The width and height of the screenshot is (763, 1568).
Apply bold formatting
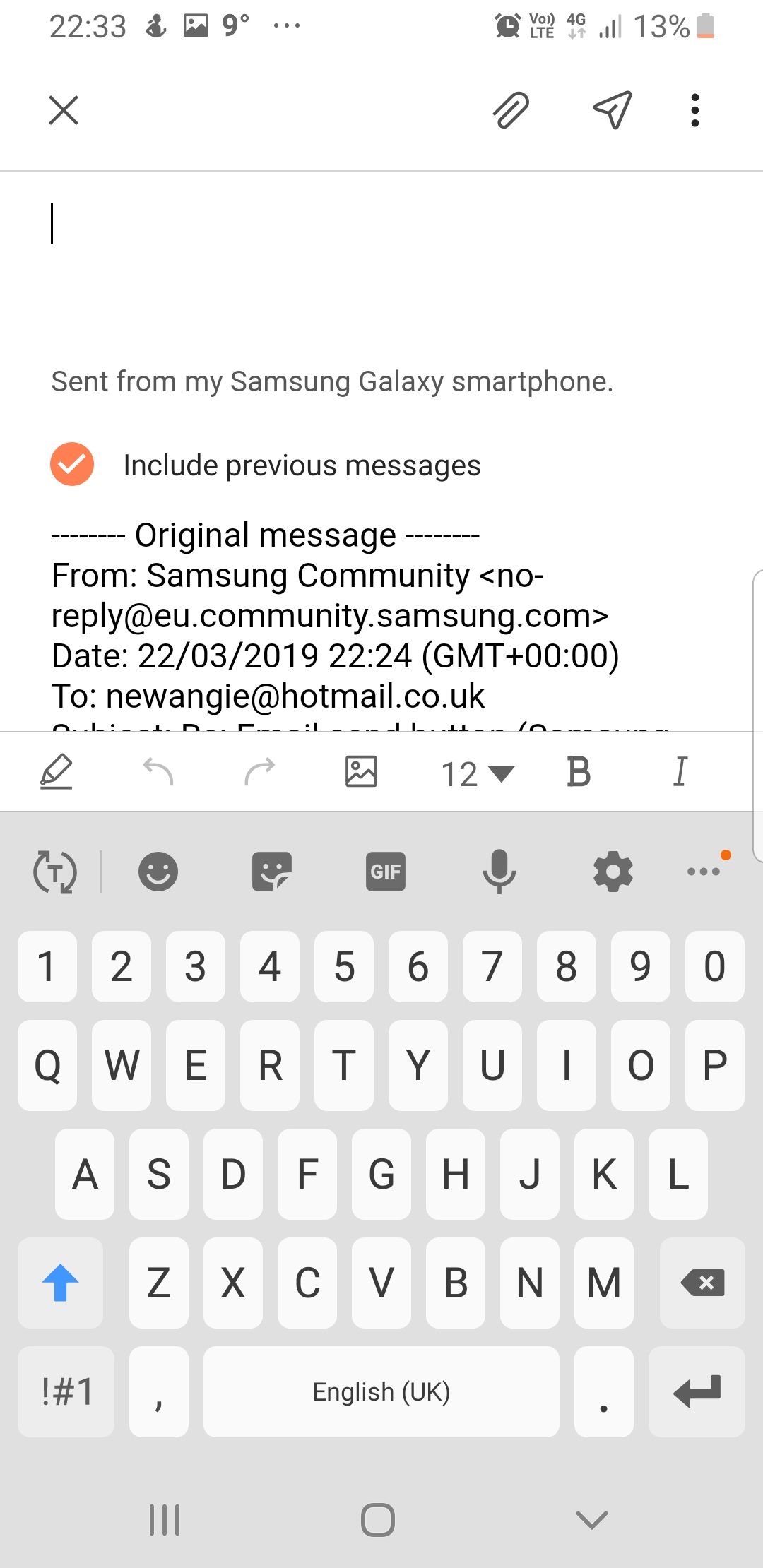pos(579,772)
